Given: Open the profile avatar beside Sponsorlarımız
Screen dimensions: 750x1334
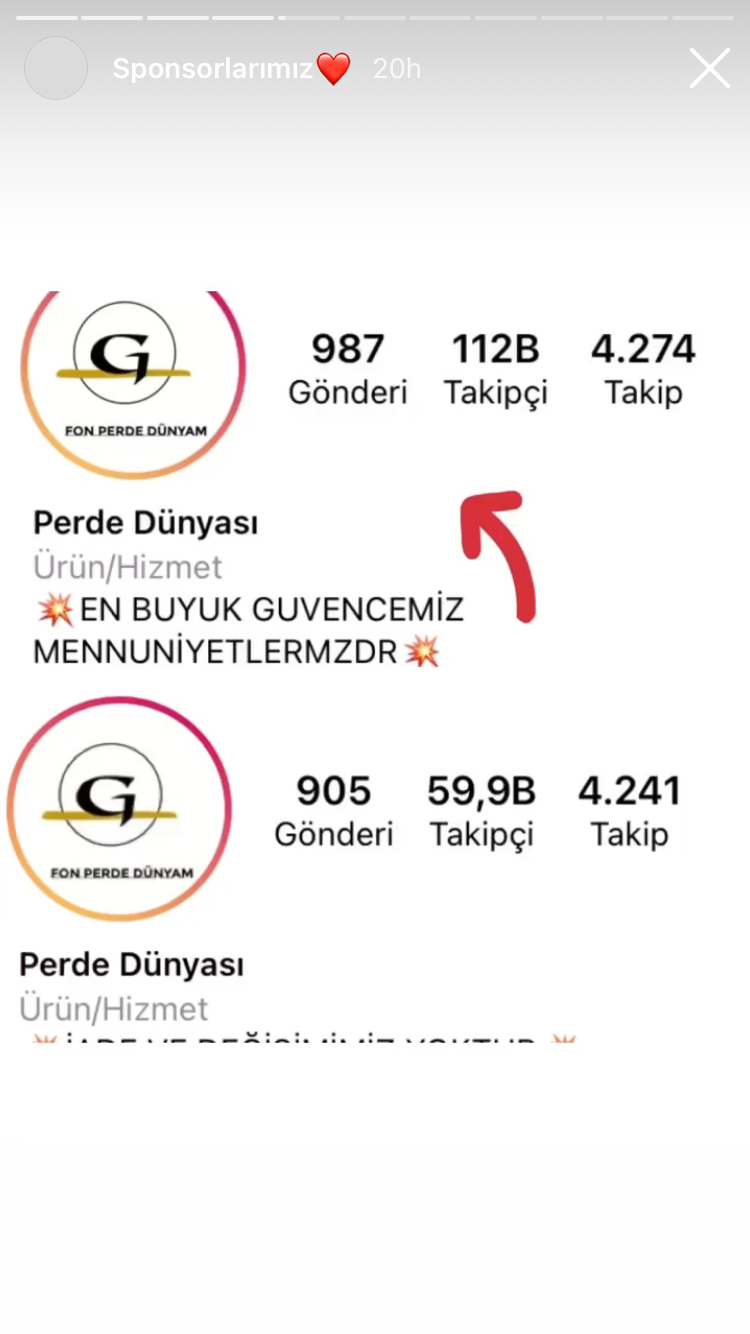Looking at the screenshot, I should (56, 69).
